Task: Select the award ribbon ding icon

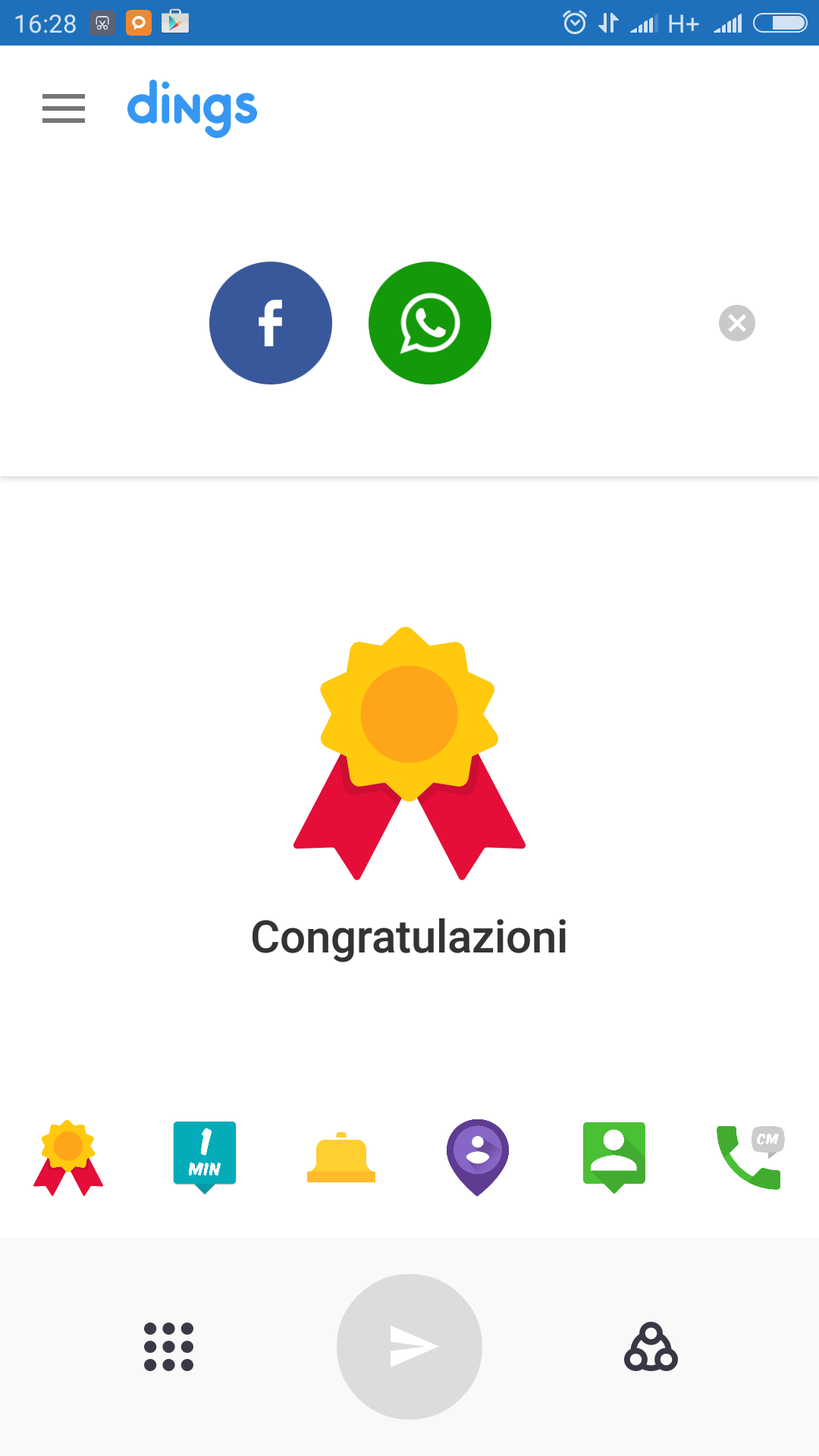Action: point(68,1157)
